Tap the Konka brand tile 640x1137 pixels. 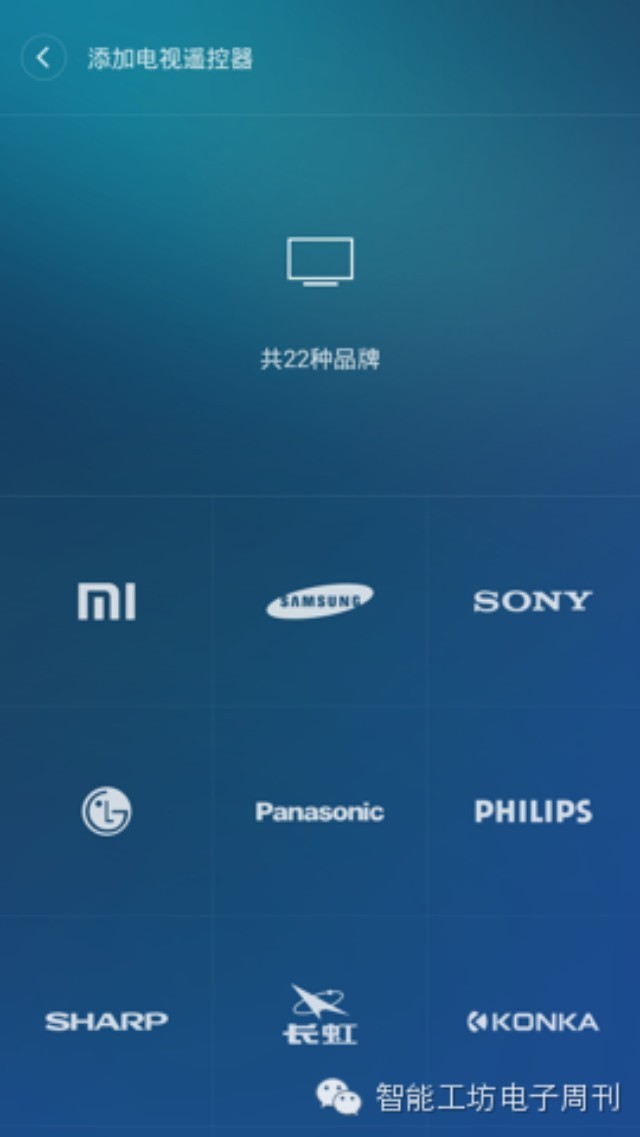coord(533,1021)
